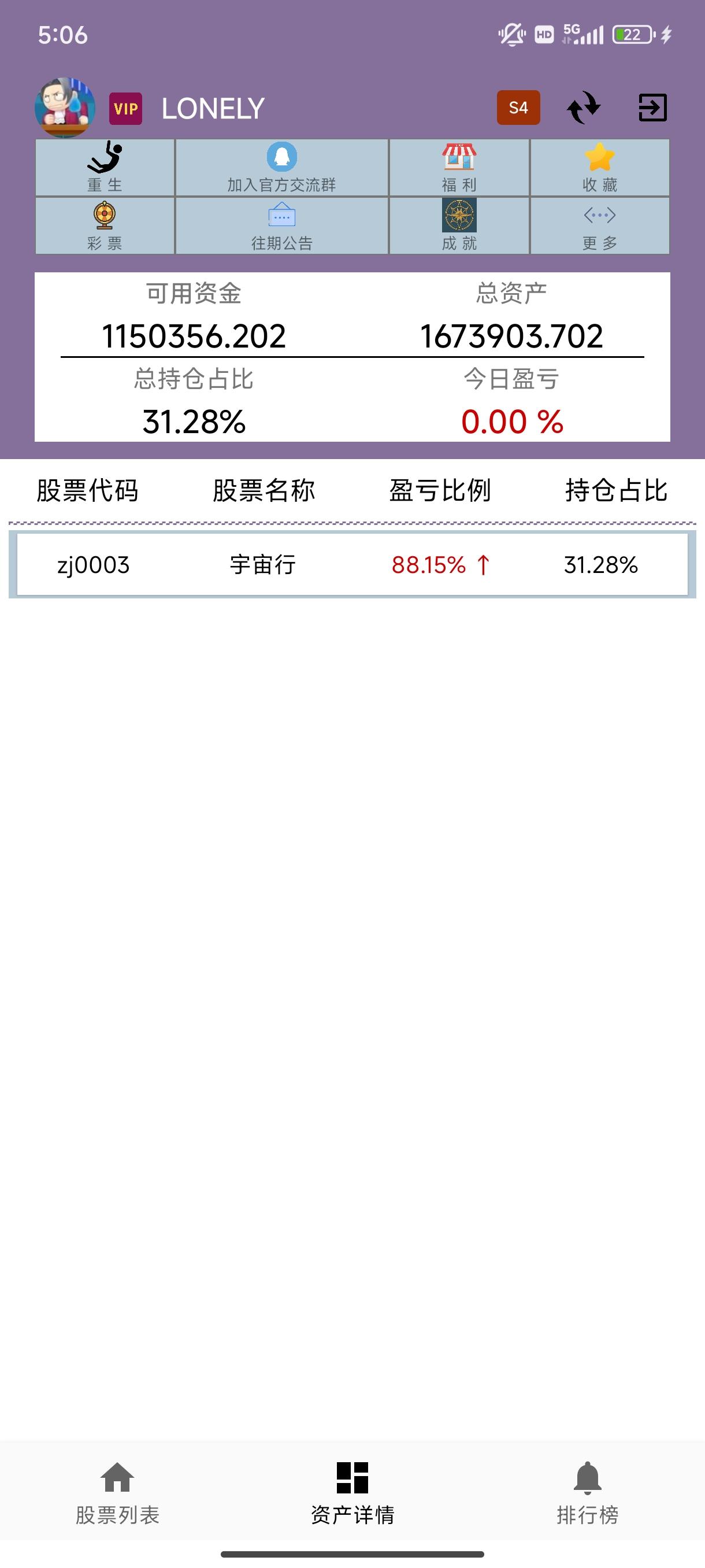
Task: Open holding row zj0003 宇宙行
Action: pyautogui.click(x=352, y=564)
